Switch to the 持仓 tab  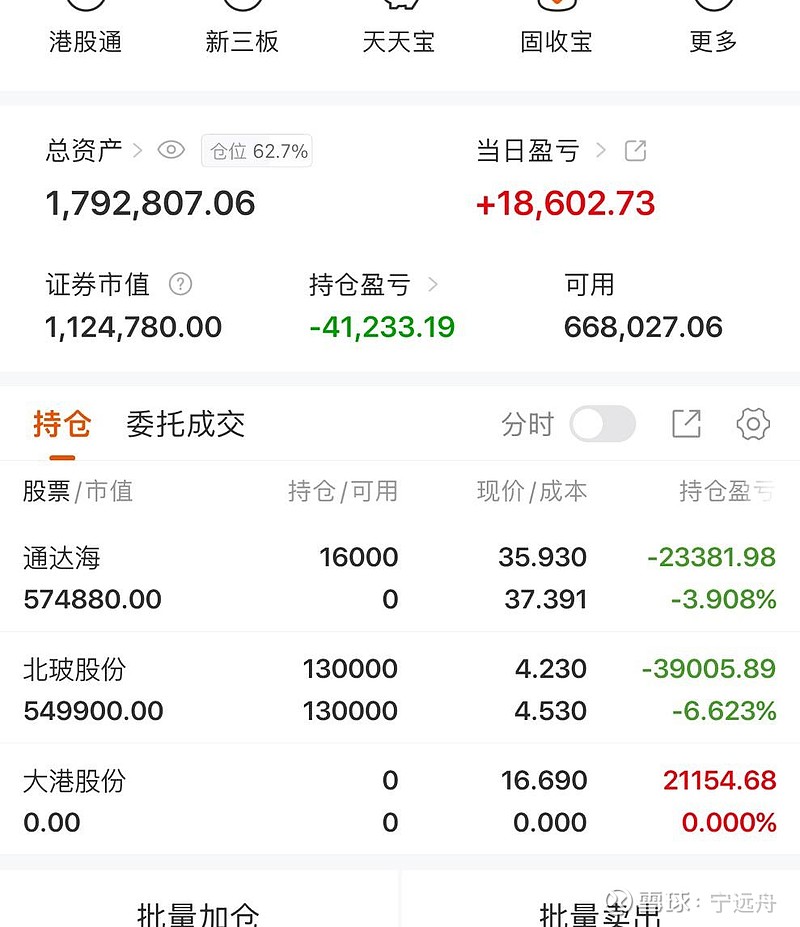pyautogui.click(x=62, y=424)
